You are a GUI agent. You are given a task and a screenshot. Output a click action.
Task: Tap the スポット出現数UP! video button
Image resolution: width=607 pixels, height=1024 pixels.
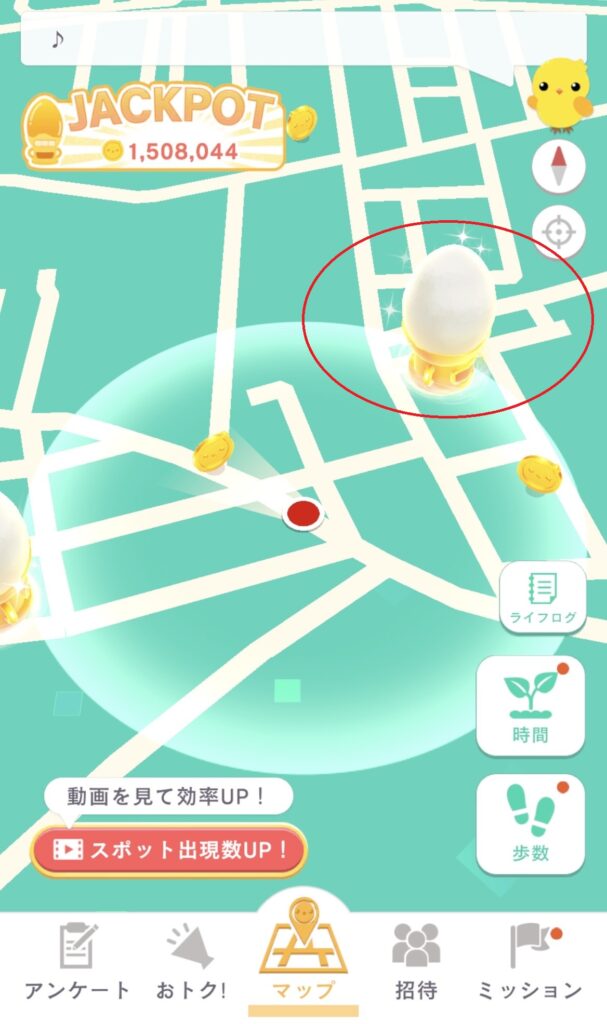[168, 851]
